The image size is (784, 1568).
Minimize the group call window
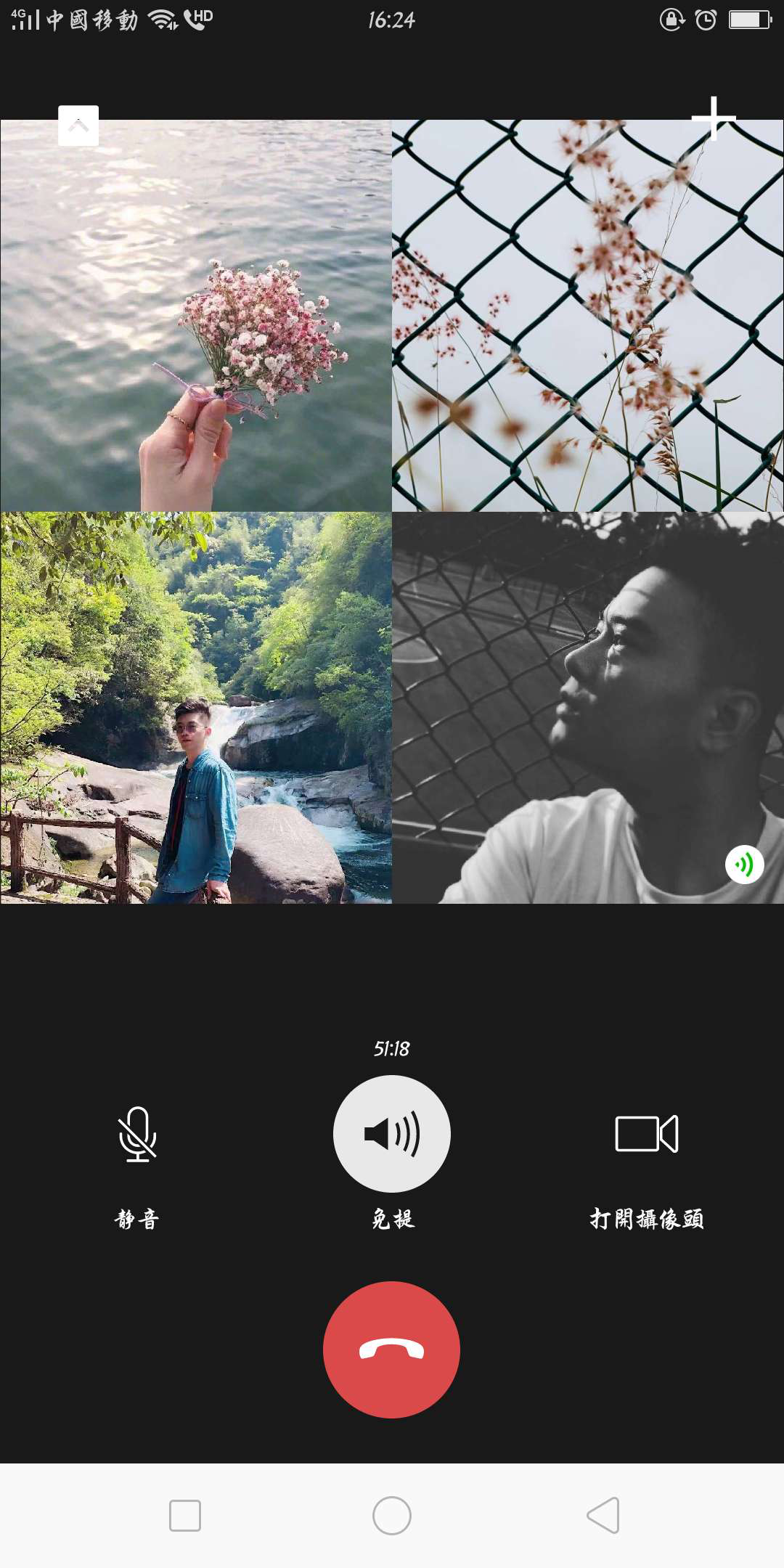point(78,126)
